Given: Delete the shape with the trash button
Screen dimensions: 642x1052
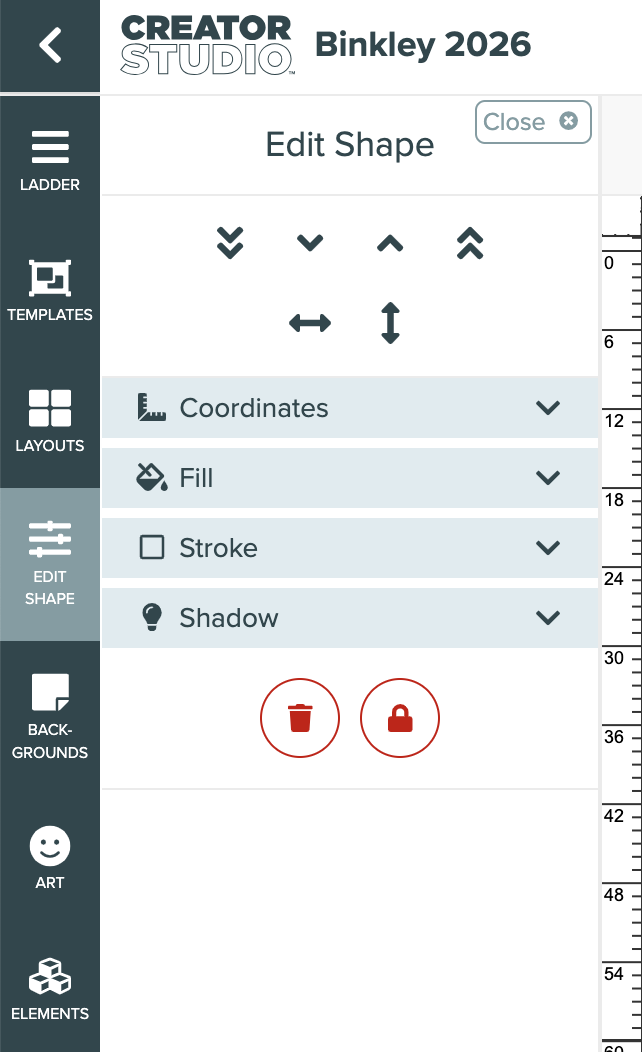Looking at the screenshot, I should (300, 718).
